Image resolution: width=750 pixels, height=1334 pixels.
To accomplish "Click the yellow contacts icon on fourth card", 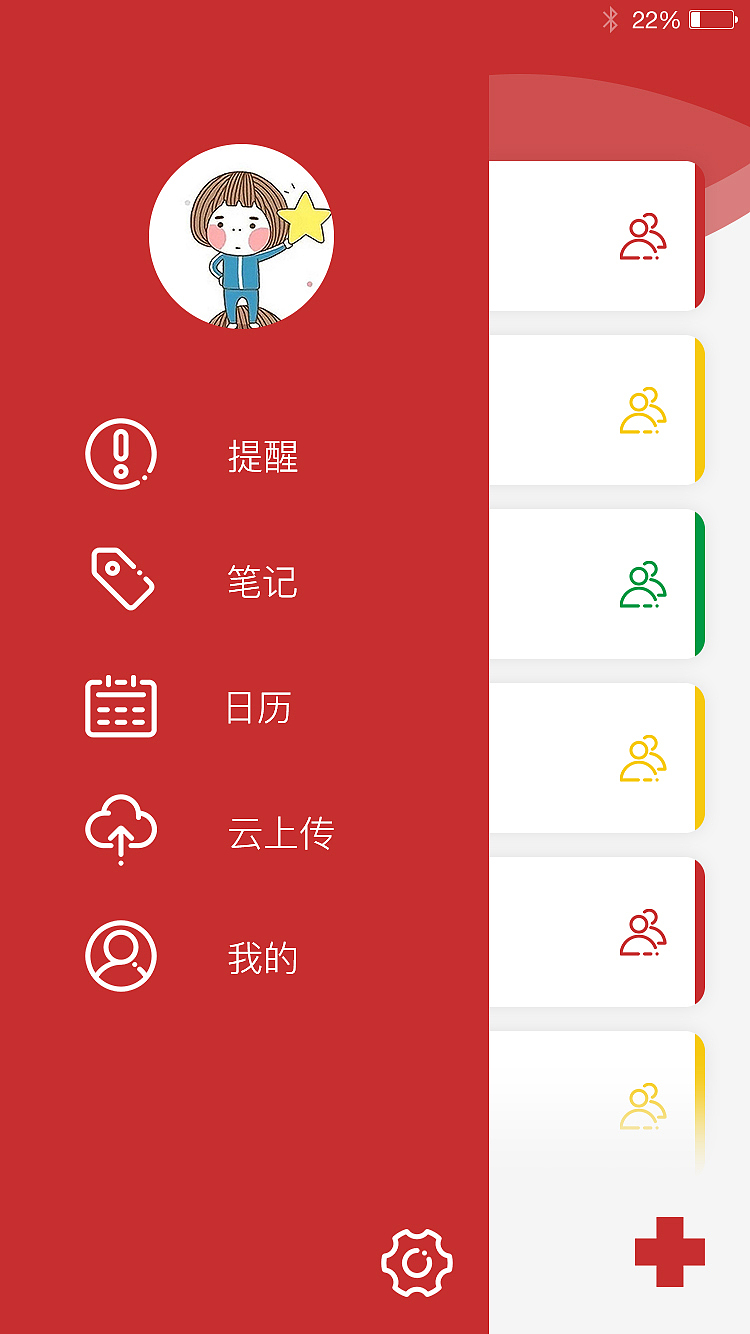I will [643, 756].
